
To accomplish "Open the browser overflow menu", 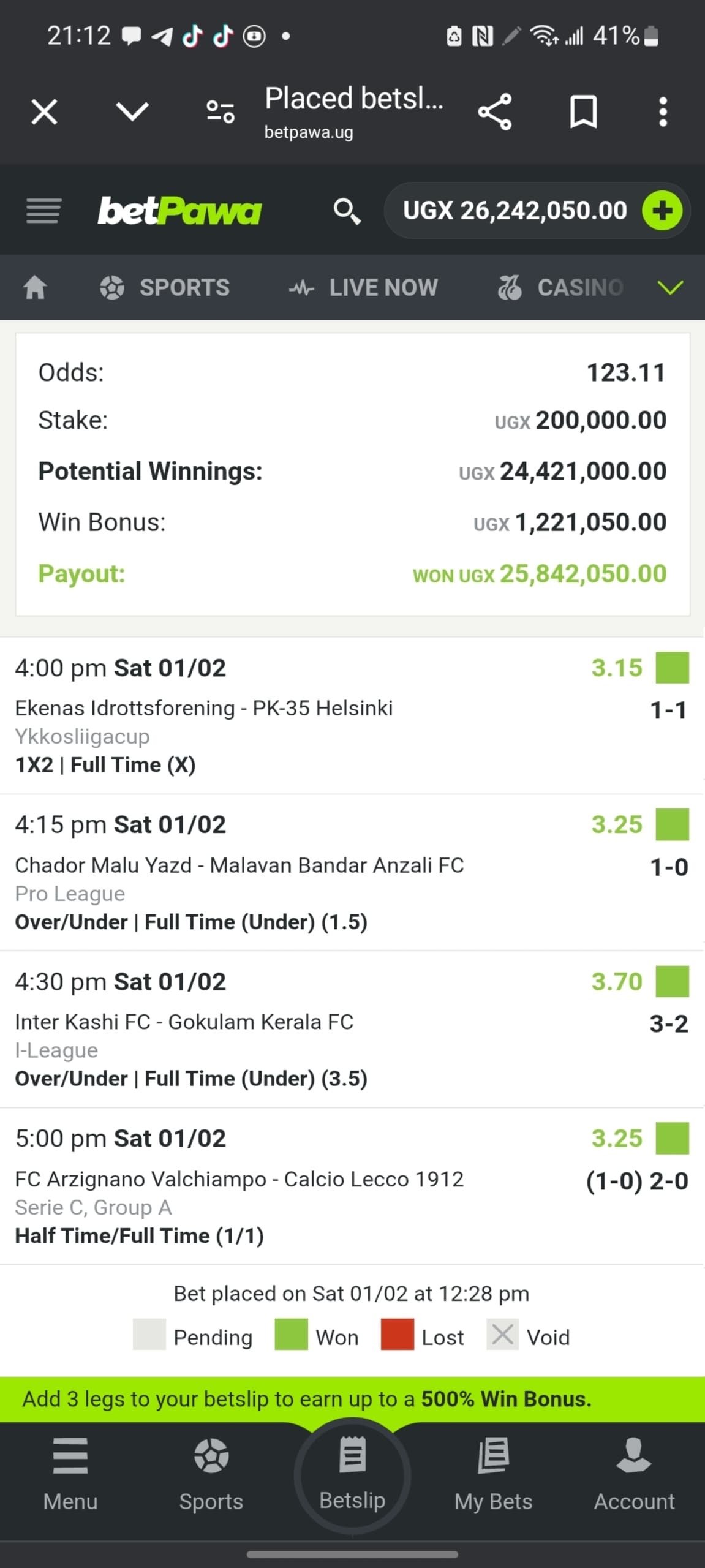I will point(663,112).
